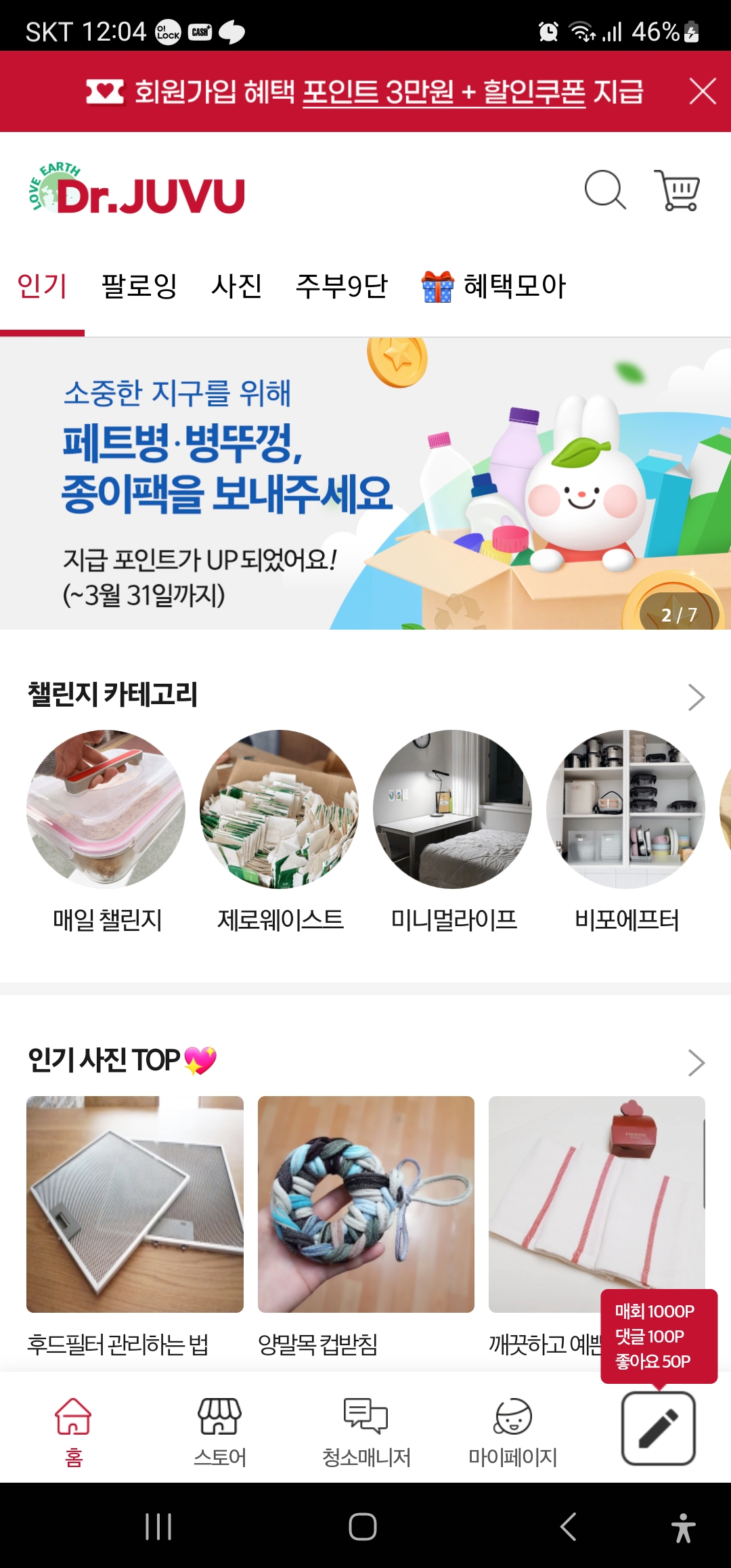Write a new post with the pencil button

click(658, 1428)
